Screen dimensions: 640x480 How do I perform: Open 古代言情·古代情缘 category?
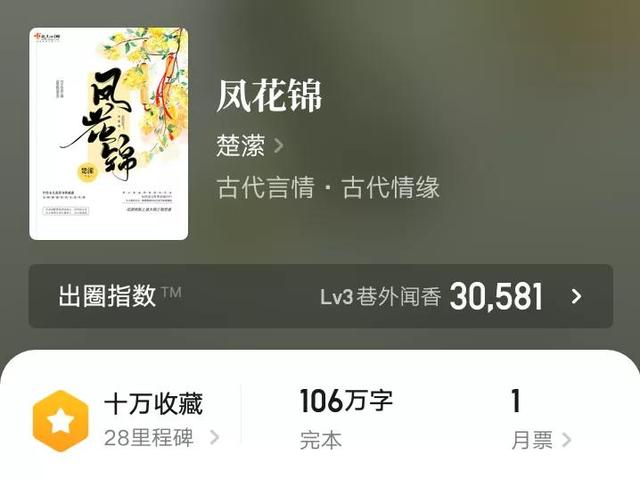click(328, 187)
